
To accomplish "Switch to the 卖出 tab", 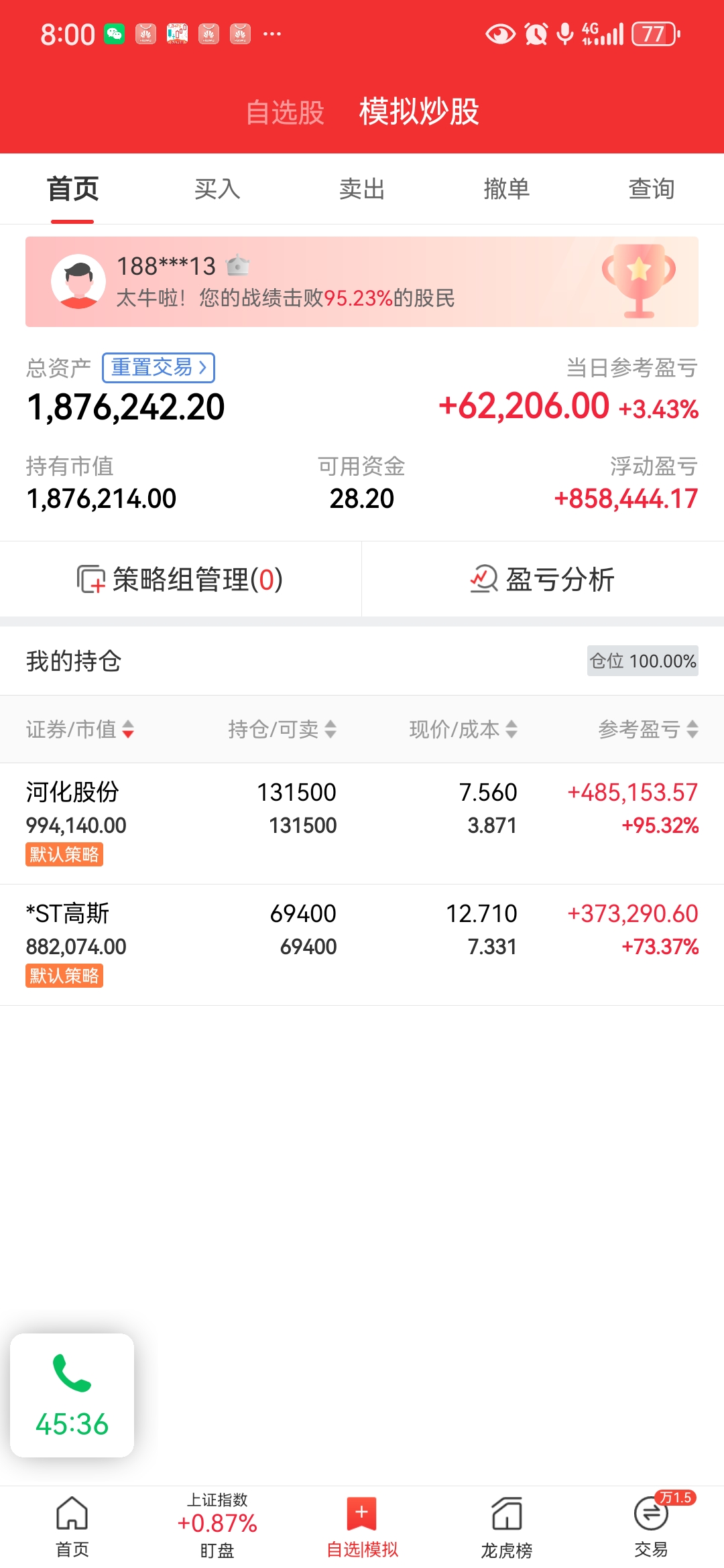I will pyautogui.click(x=362, y=189).
